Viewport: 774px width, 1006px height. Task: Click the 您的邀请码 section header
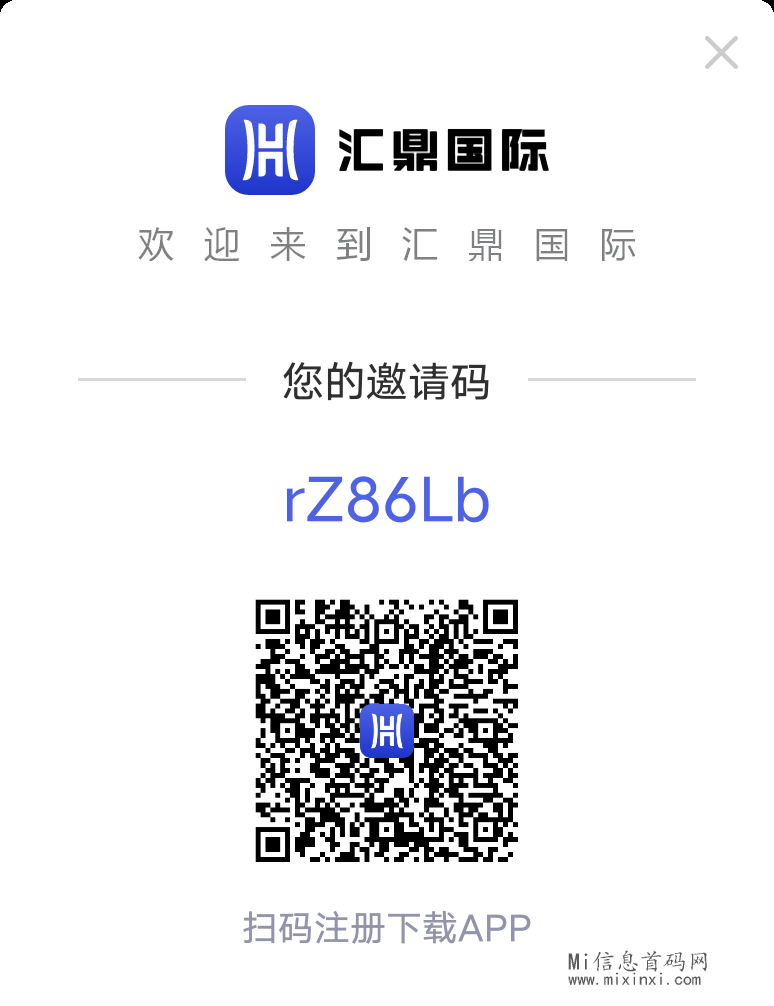pyautogui.click(x=387, y=380)
